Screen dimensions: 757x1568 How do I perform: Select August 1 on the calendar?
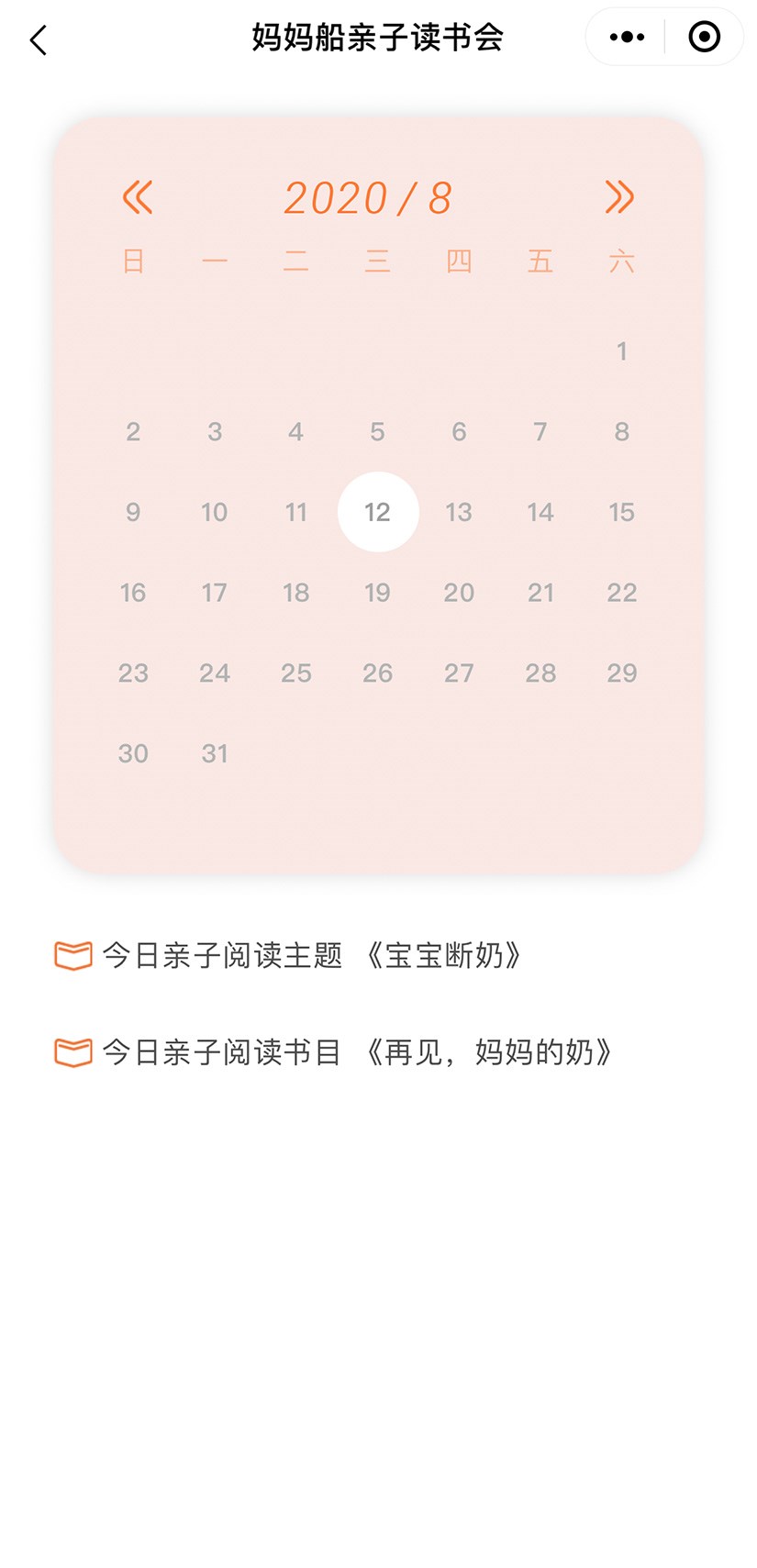coord(621,350)
